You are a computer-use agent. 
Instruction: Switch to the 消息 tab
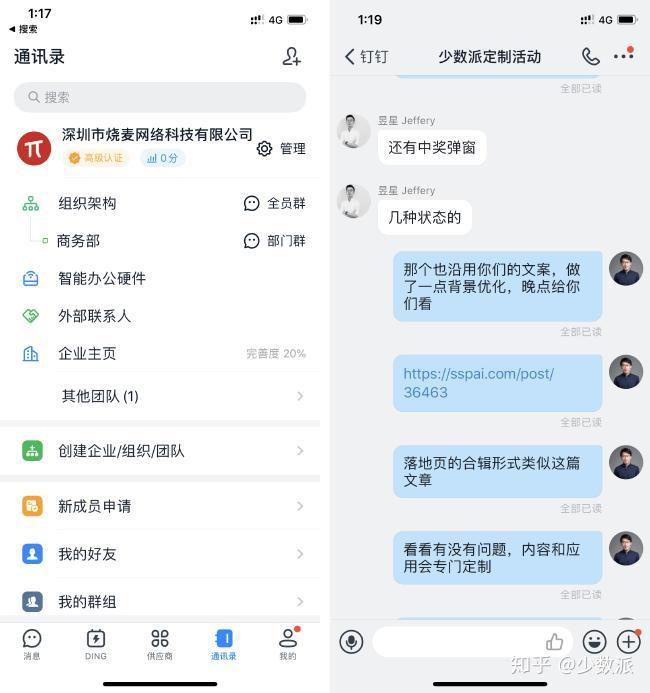click(x=32, y=643)
